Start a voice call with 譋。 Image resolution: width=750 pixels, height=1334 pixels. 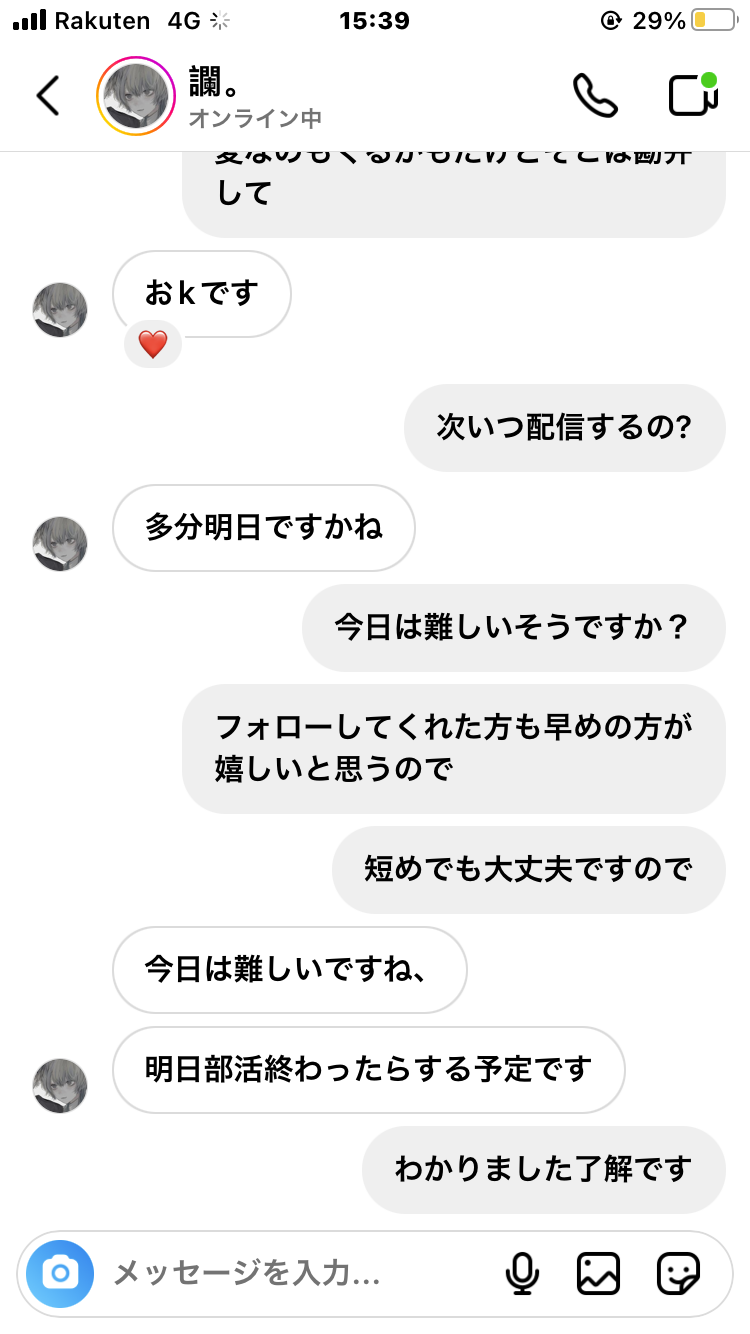point(596,96)
